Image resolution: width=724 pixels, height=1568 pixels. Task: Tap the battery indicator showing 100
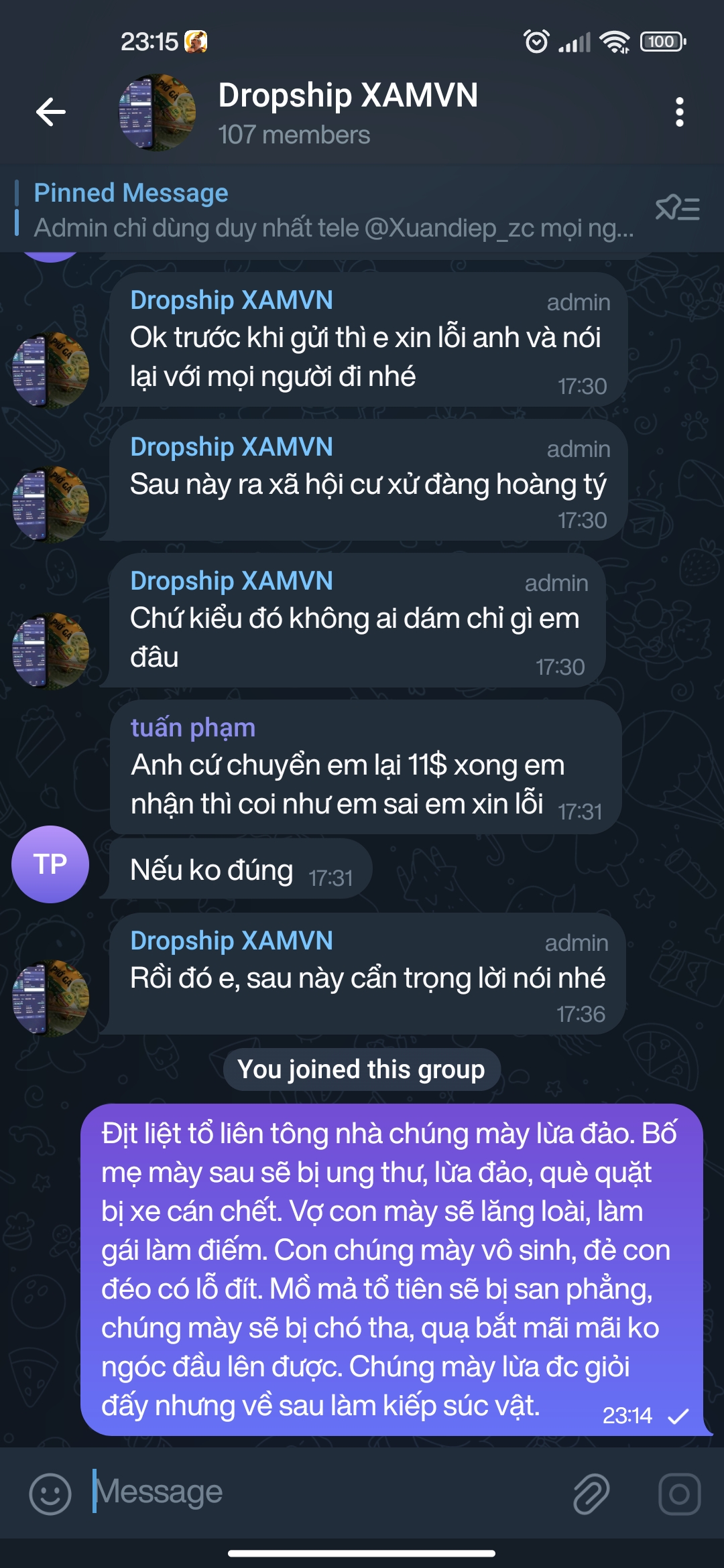point(662,42)
